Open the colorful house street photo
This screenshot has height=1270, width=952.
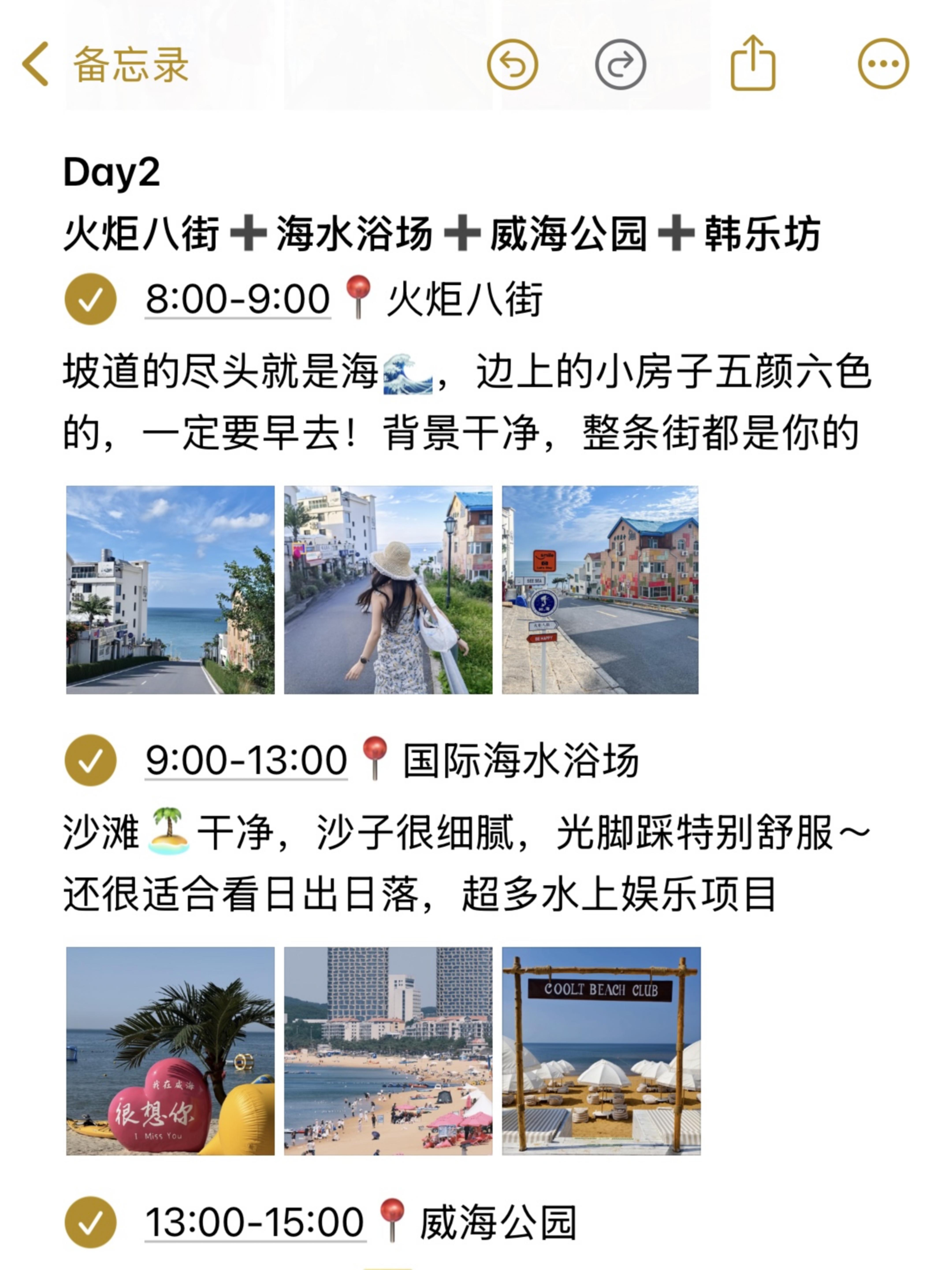point(600,590)
